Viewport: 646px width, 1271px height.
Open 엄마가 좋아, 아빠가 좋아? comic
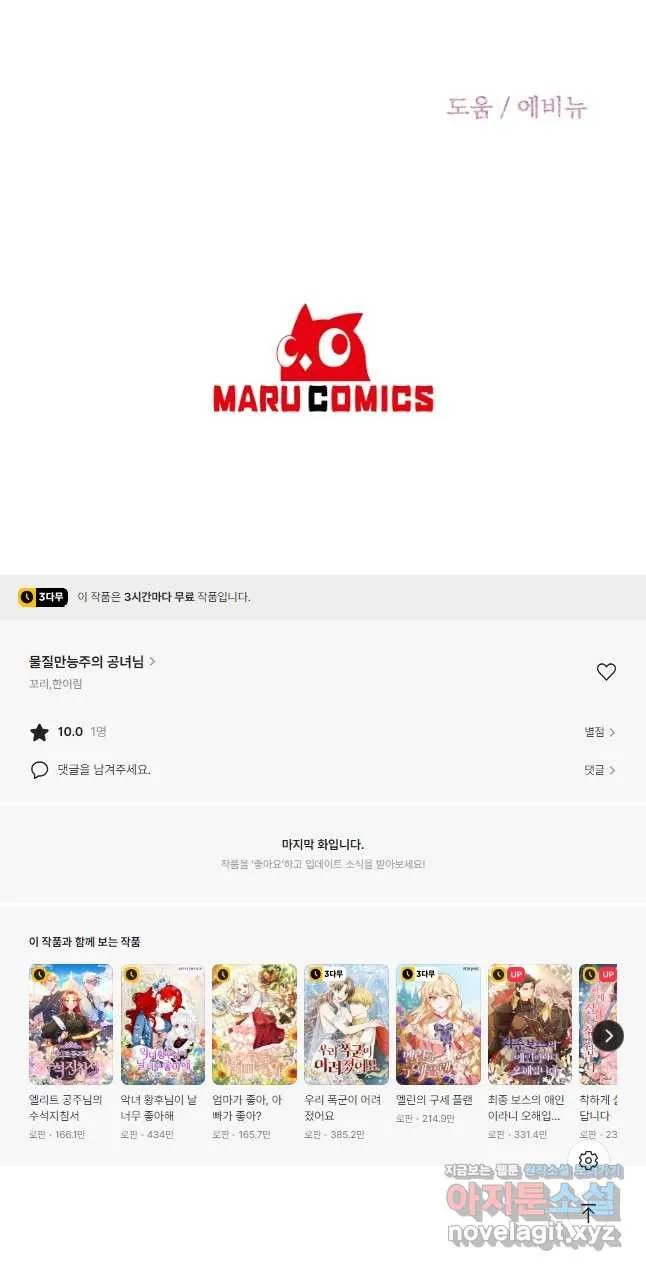point(255,1024)
